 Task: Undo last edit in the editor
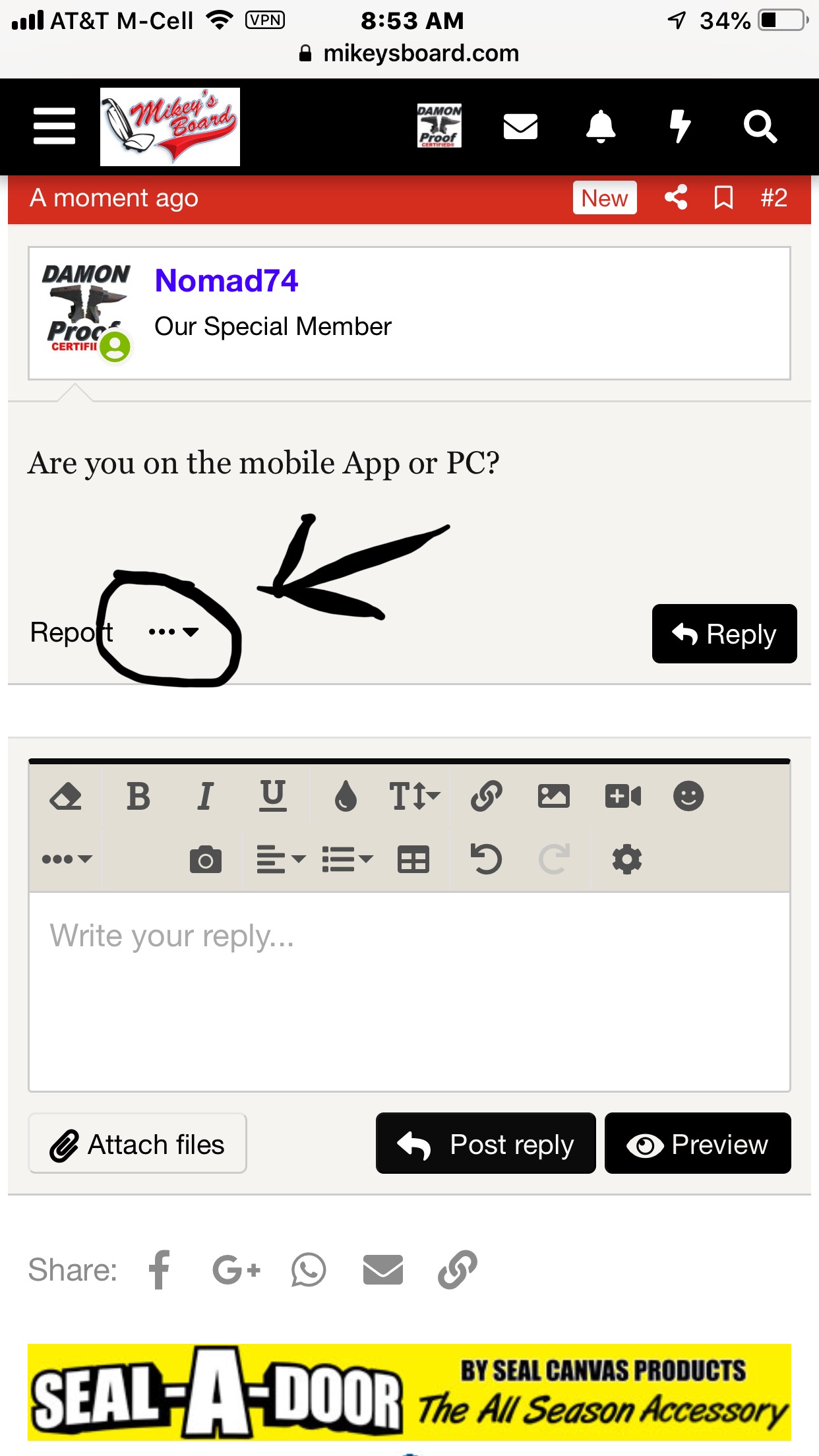click(486, 859)
